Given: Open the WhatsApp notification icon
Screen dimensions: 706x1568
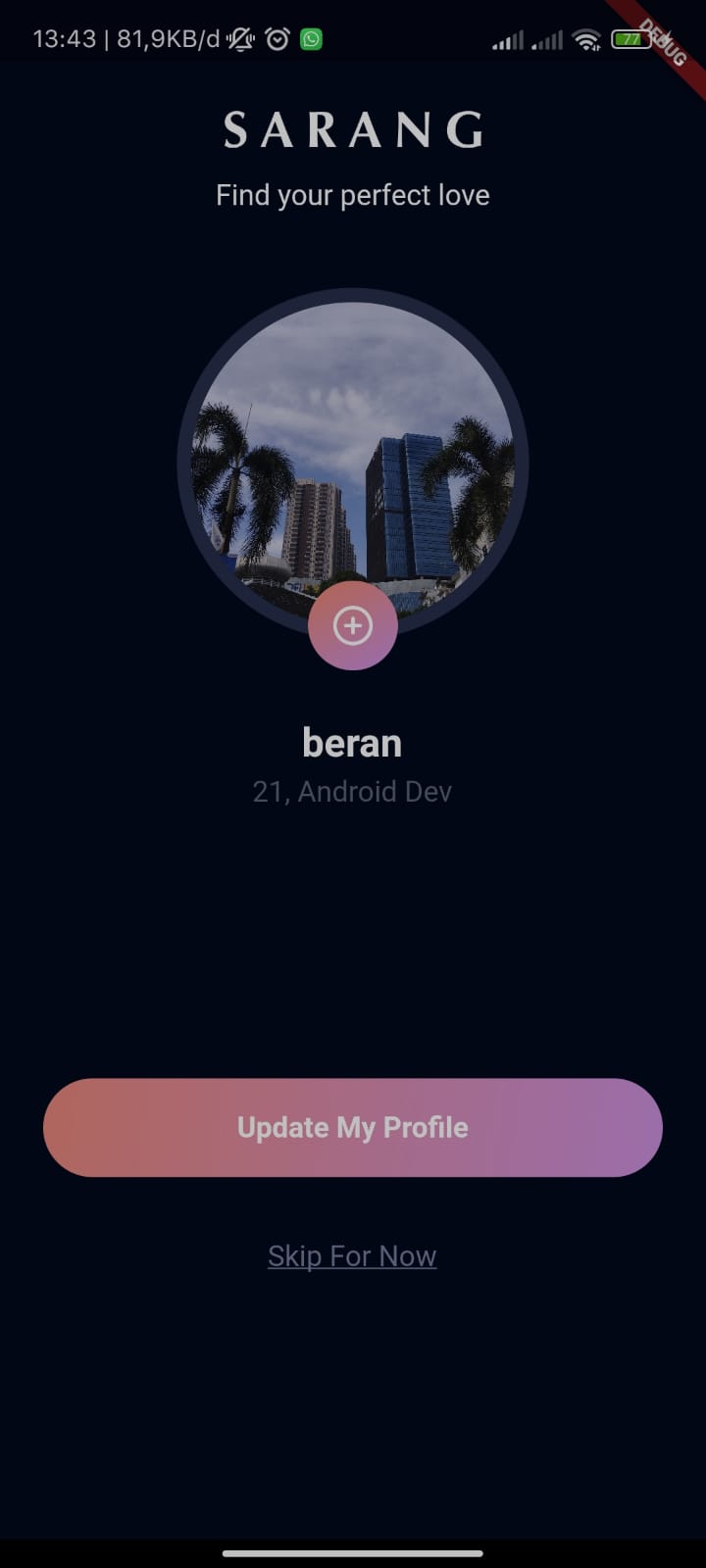Looking at the screenshot, I should [x=312, y=39].
